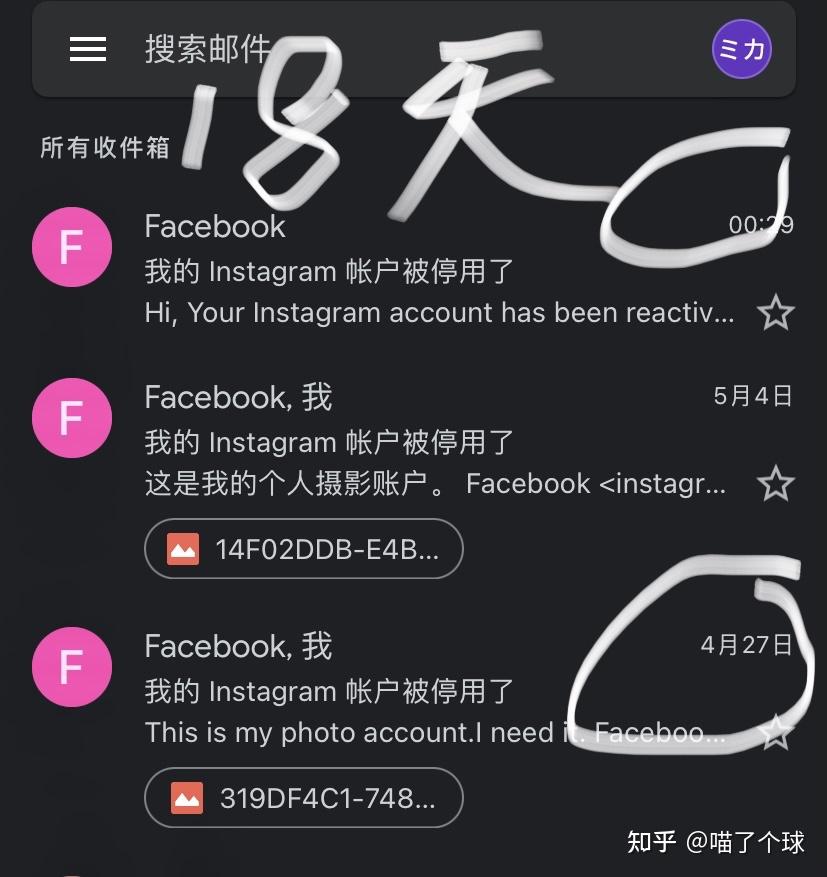Viewport: 827px width, 877px height.
Task: Star the email dated 5月4日
Action: click(x=775, y=484)
